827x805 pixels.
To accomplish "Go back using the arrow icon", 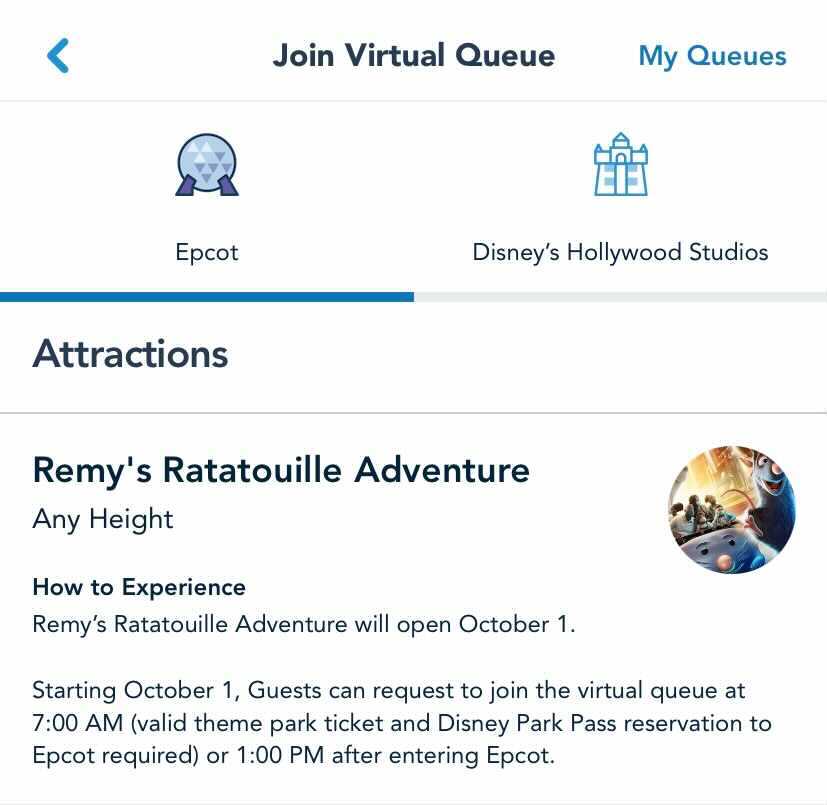I will tap(58, 55).
